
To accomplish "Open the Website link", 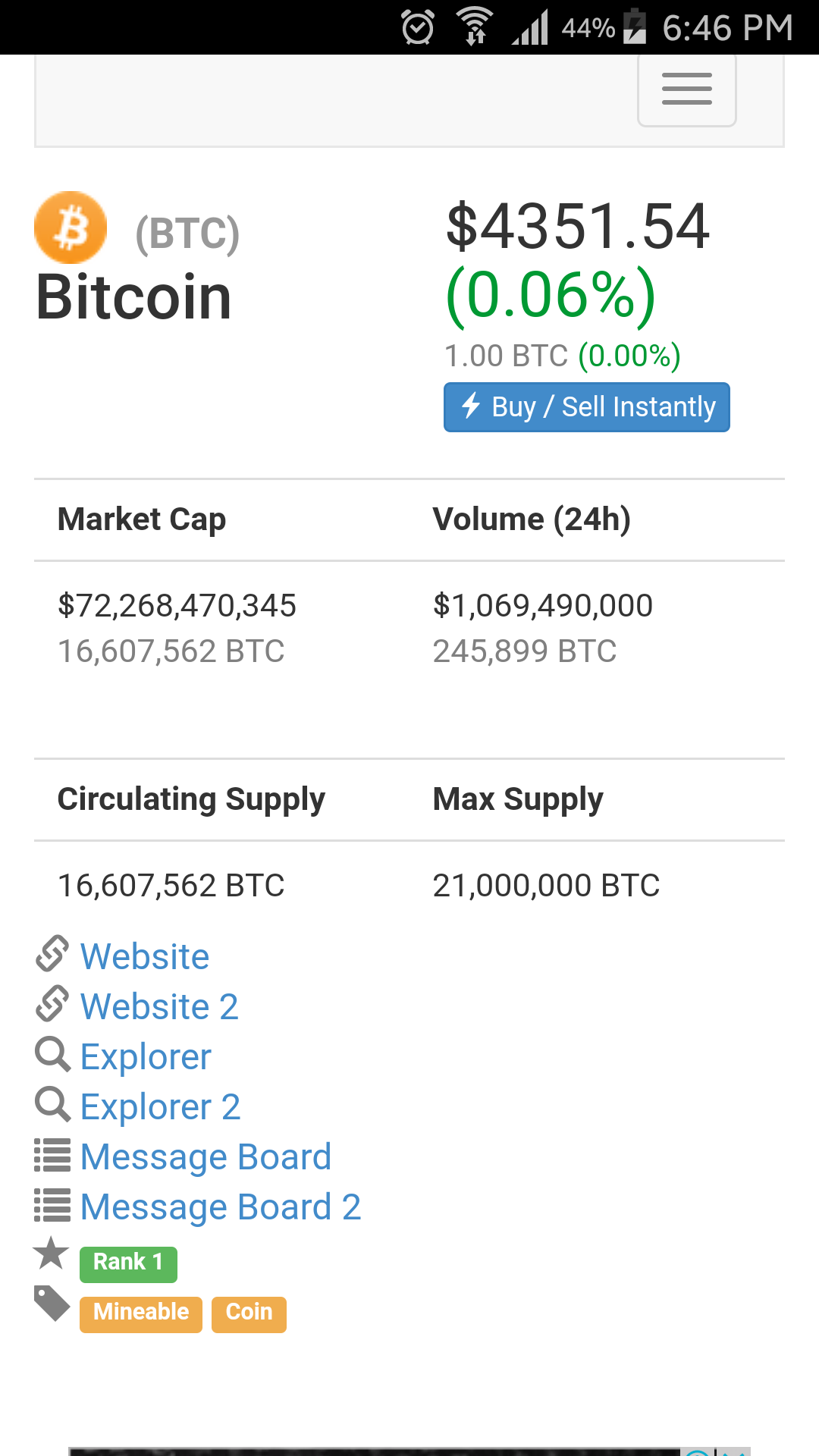I will [x=144, y=956].
